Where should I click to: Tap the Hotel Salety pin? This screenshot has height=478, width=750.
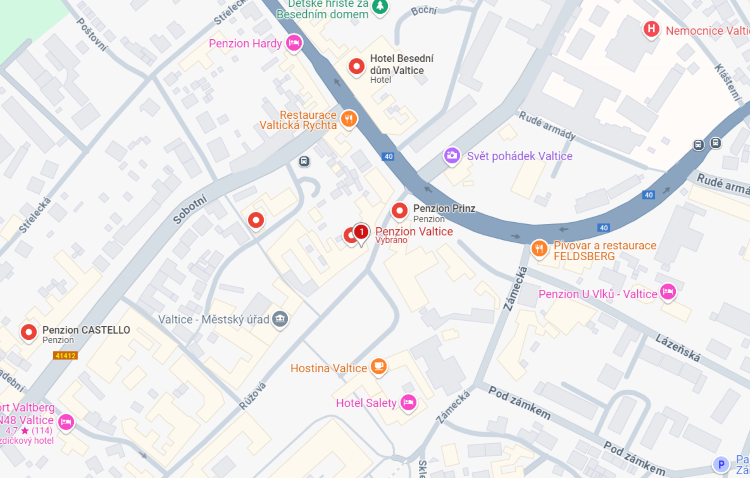408,402
